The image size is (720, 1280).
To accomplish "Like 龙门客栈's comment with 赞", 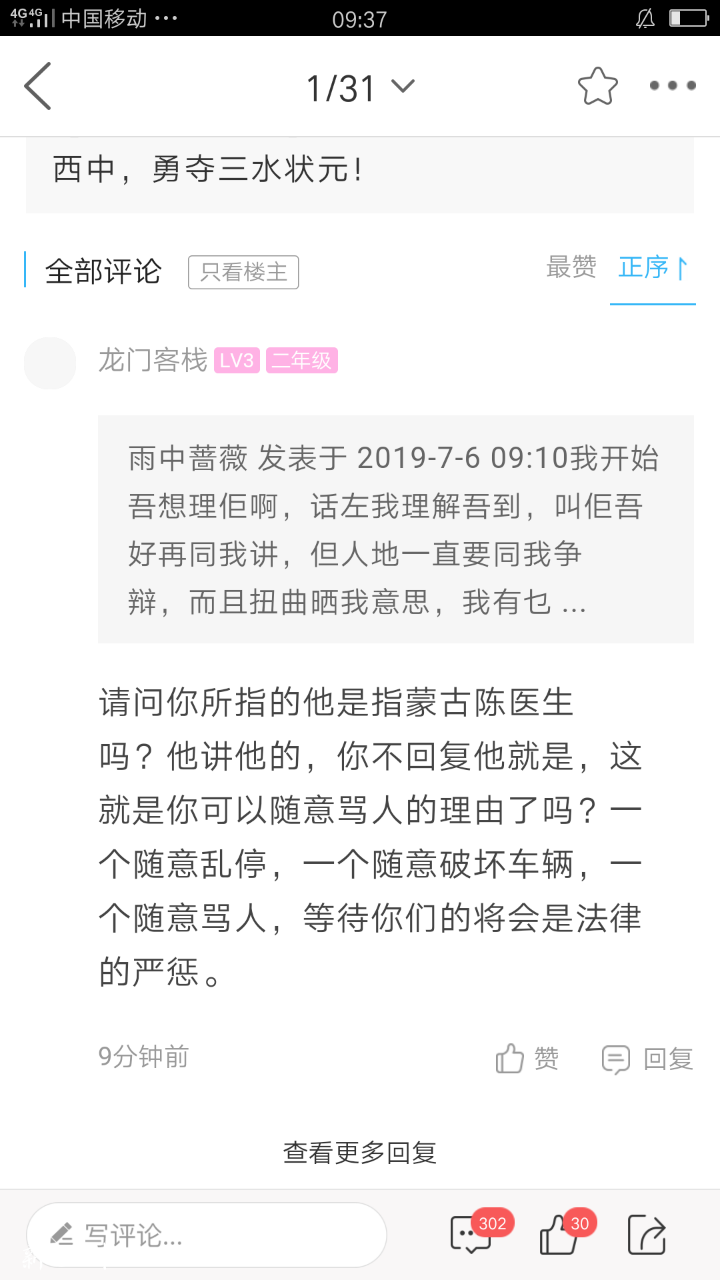I will (527, 1058).
